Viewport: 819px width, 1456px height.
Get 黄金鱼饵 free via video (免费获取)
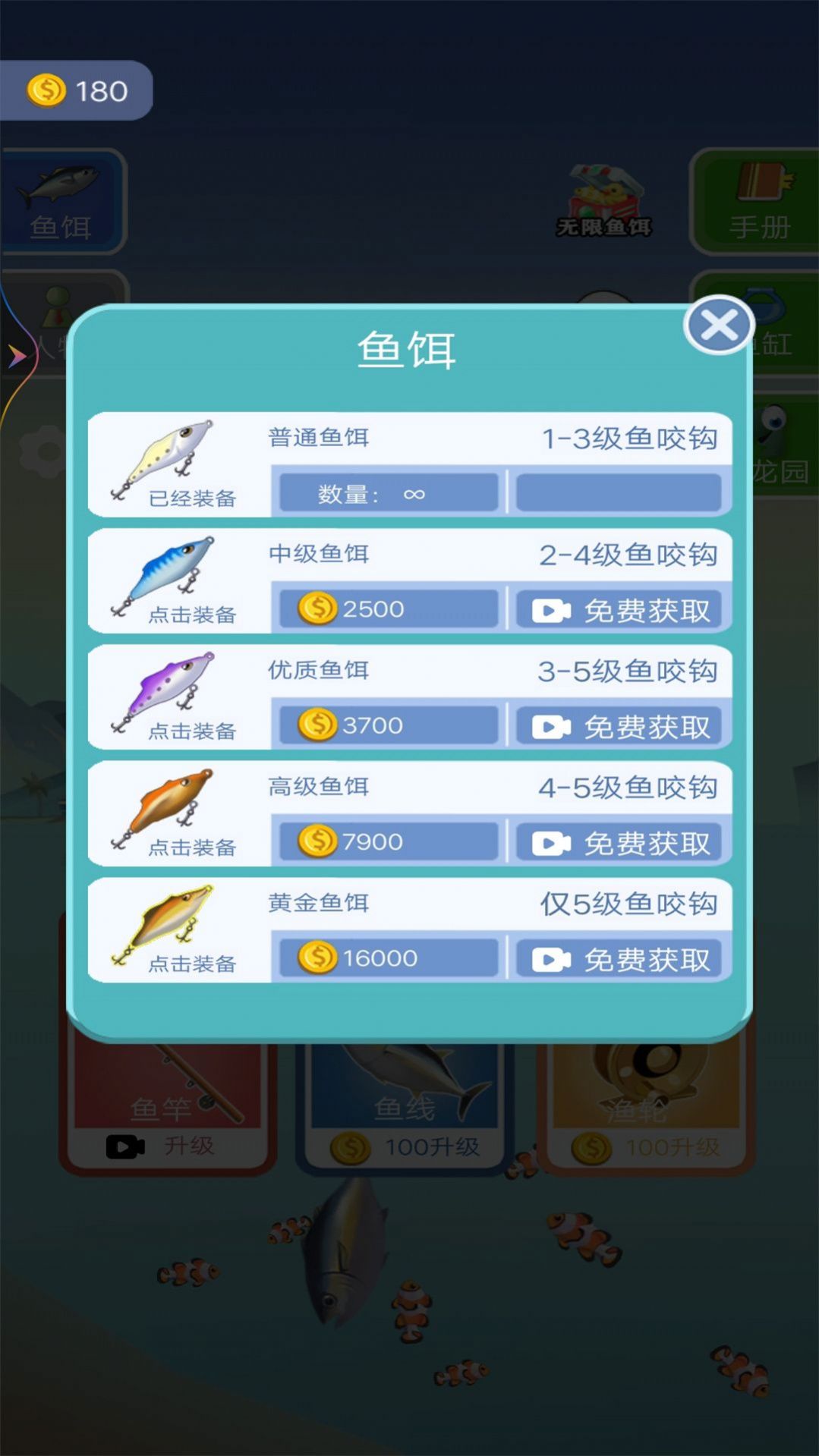tap(619, 960)
